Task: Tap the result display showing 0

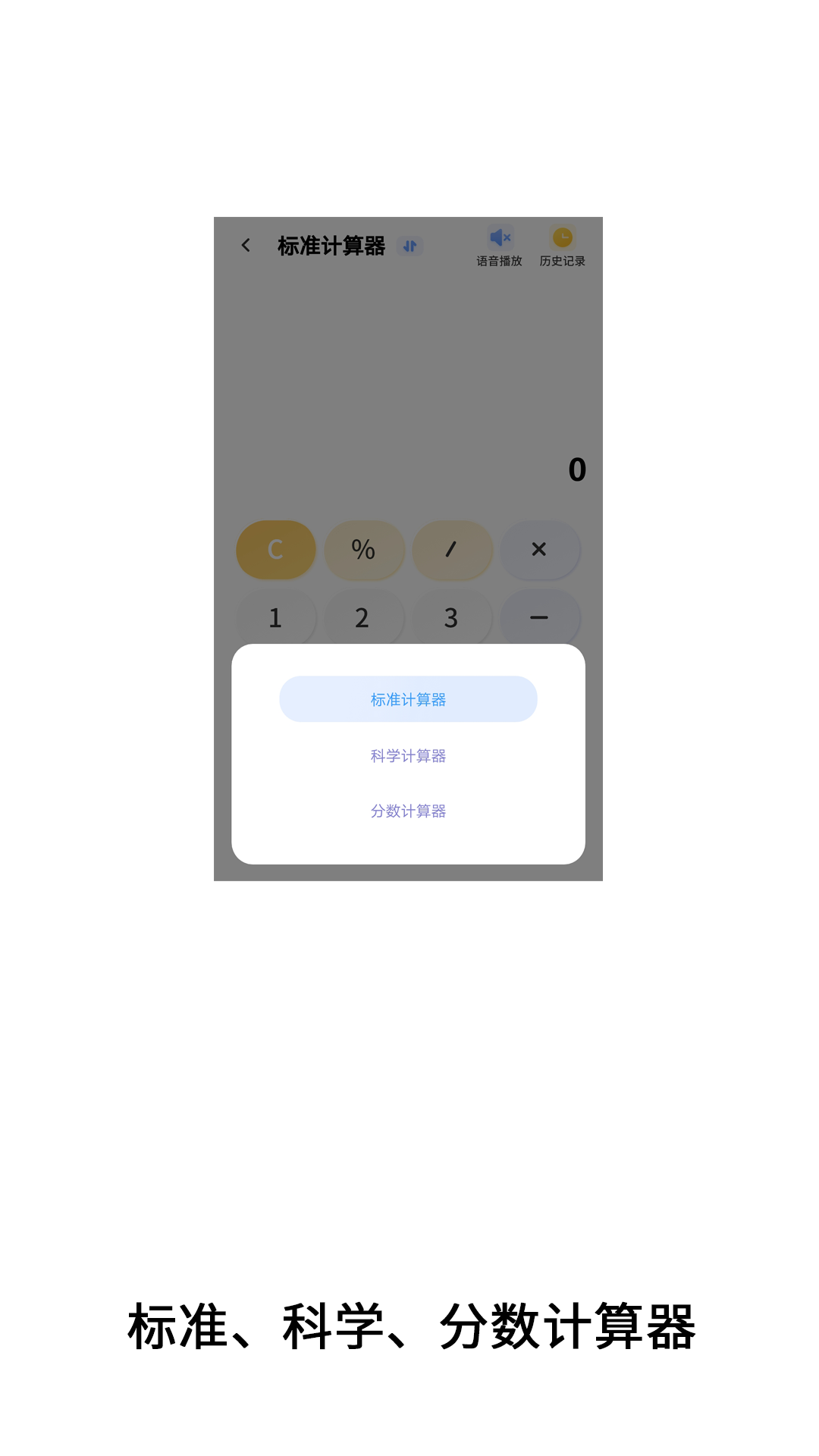Action: [x=576, y=469]
